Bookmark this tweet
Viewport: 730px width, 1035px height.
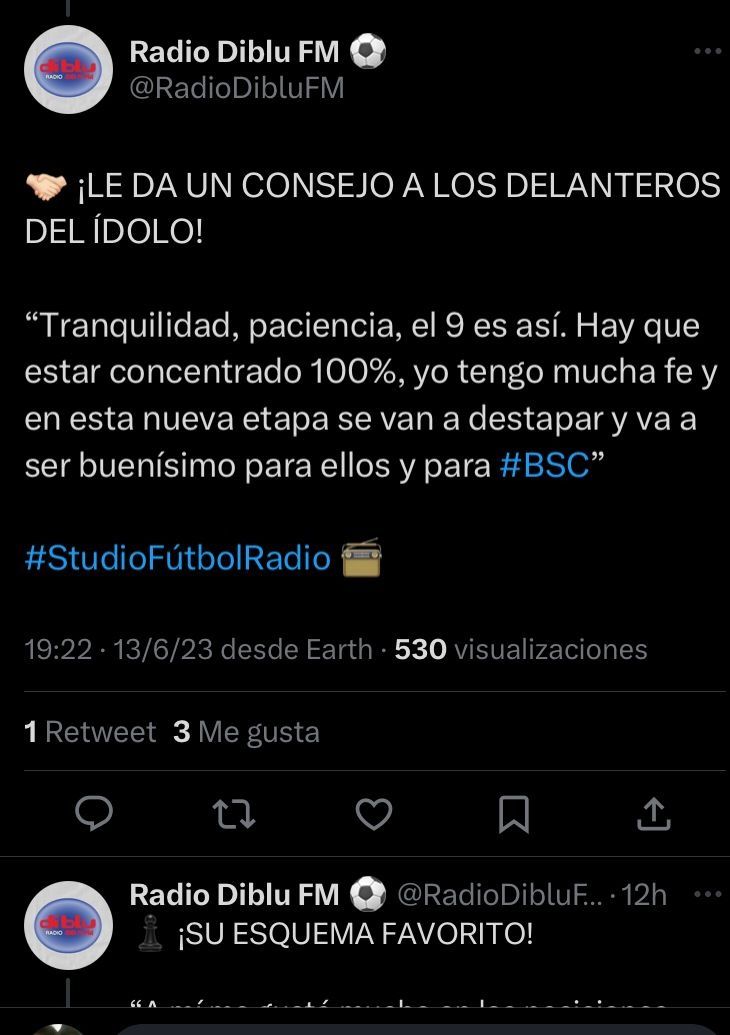tap(513, 815)
